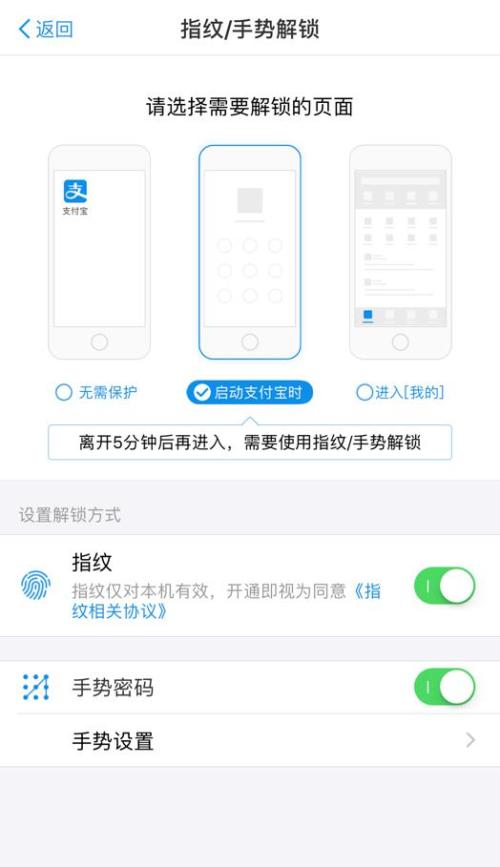Tap the phone preview showing the 支付宝 logo
Viewport: 500px width, 867px height.
pyautogui.click(x=100, y=252)
